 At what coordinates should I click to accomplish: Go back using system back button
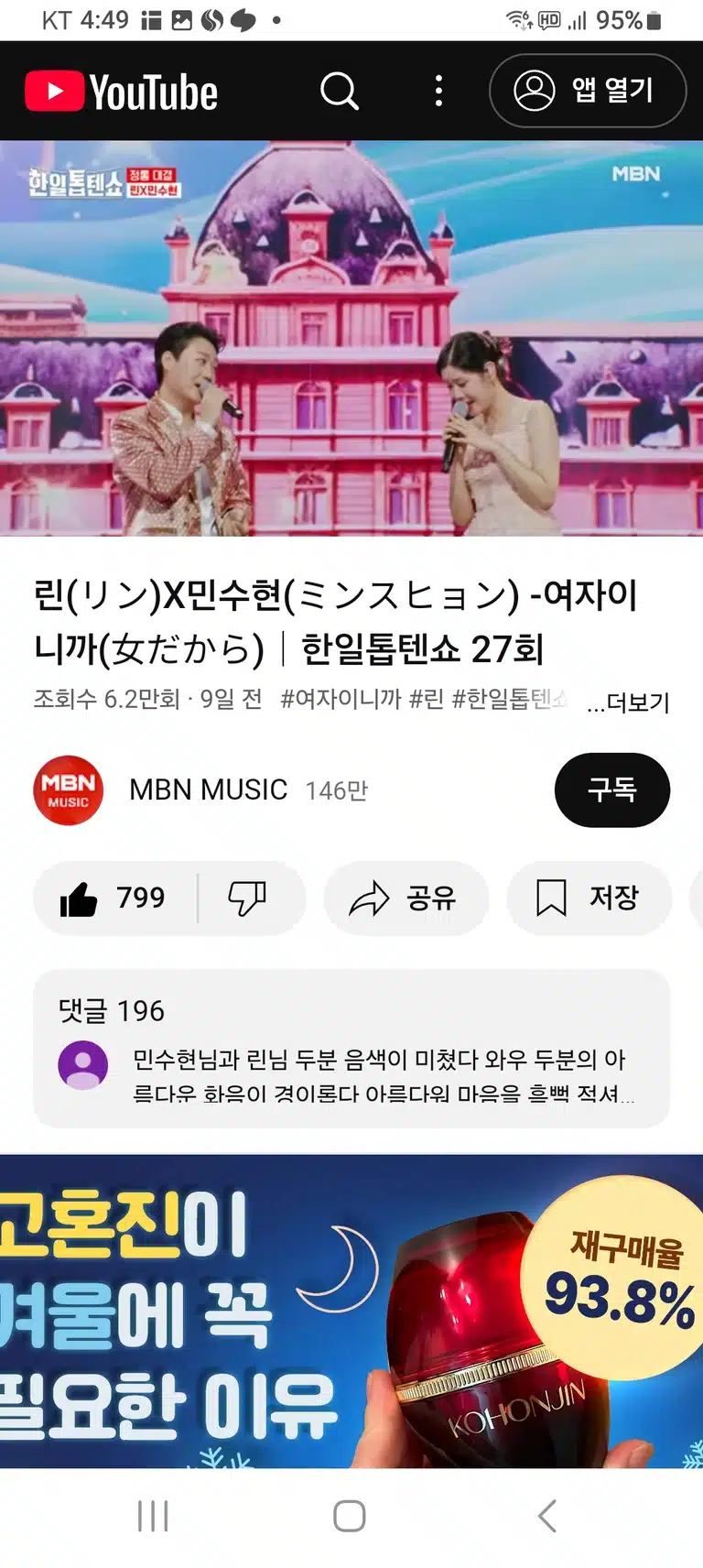click(x=546, y=1516)
